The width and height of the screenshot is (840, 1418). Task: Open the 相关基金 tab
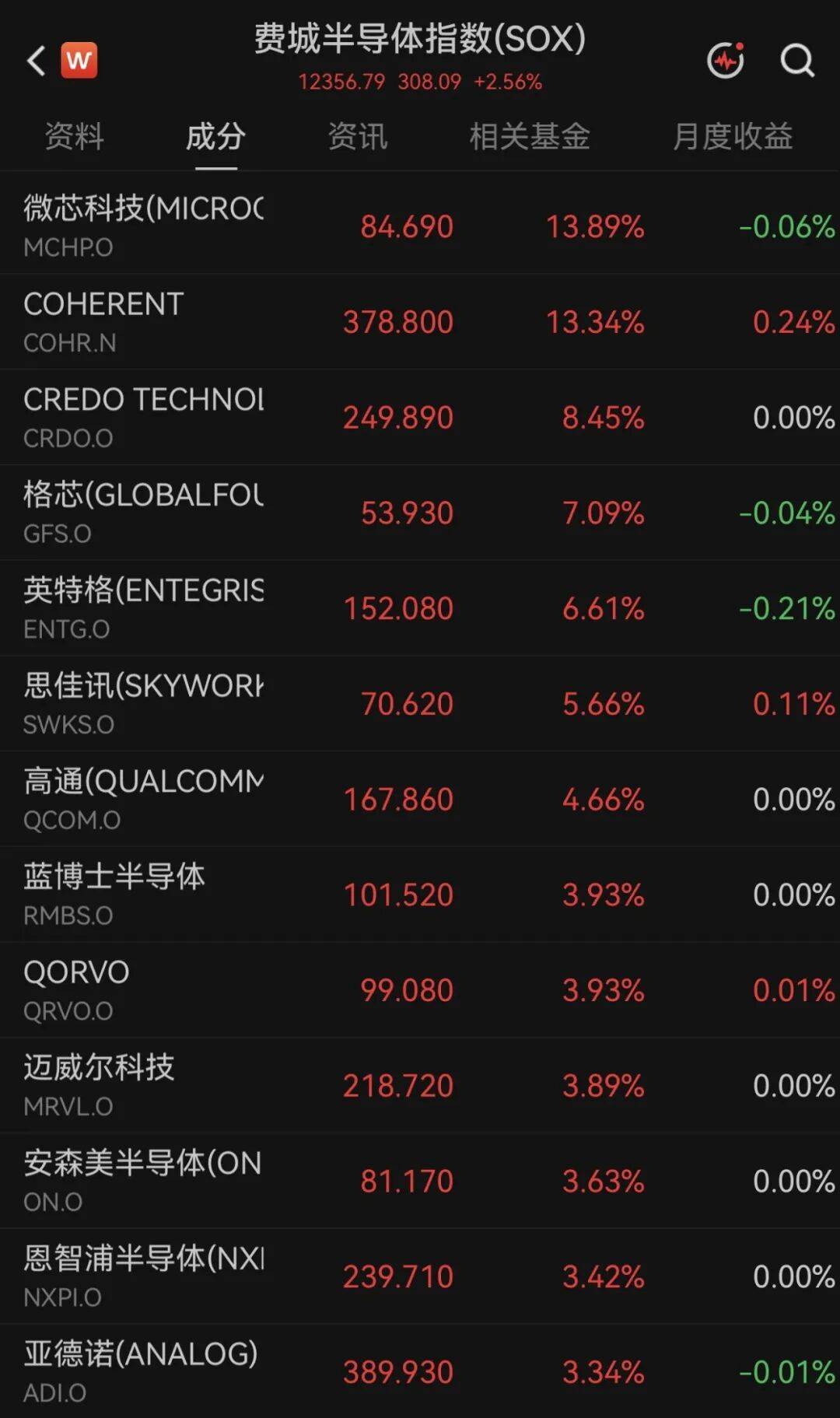coord(530,136)
